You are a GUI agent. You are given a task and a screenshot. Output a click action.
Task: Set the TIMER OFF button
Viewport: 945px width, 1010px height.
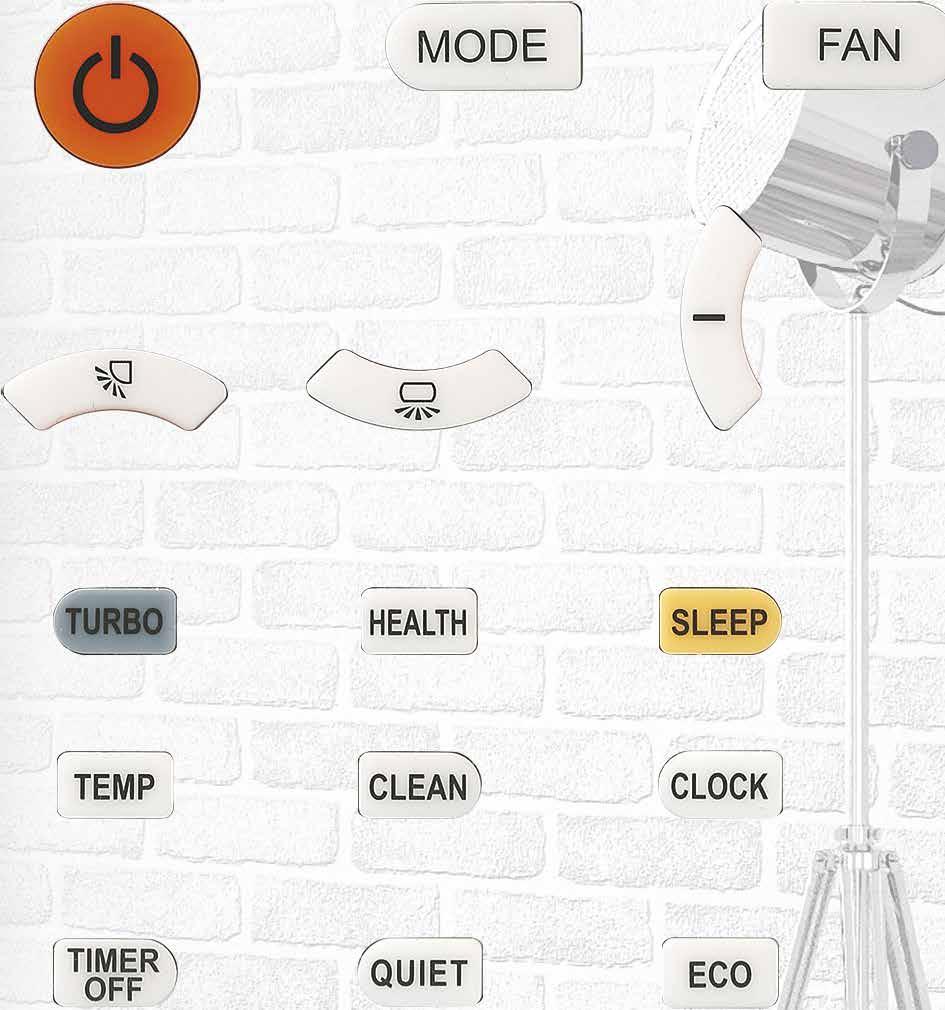click(115, 972)
